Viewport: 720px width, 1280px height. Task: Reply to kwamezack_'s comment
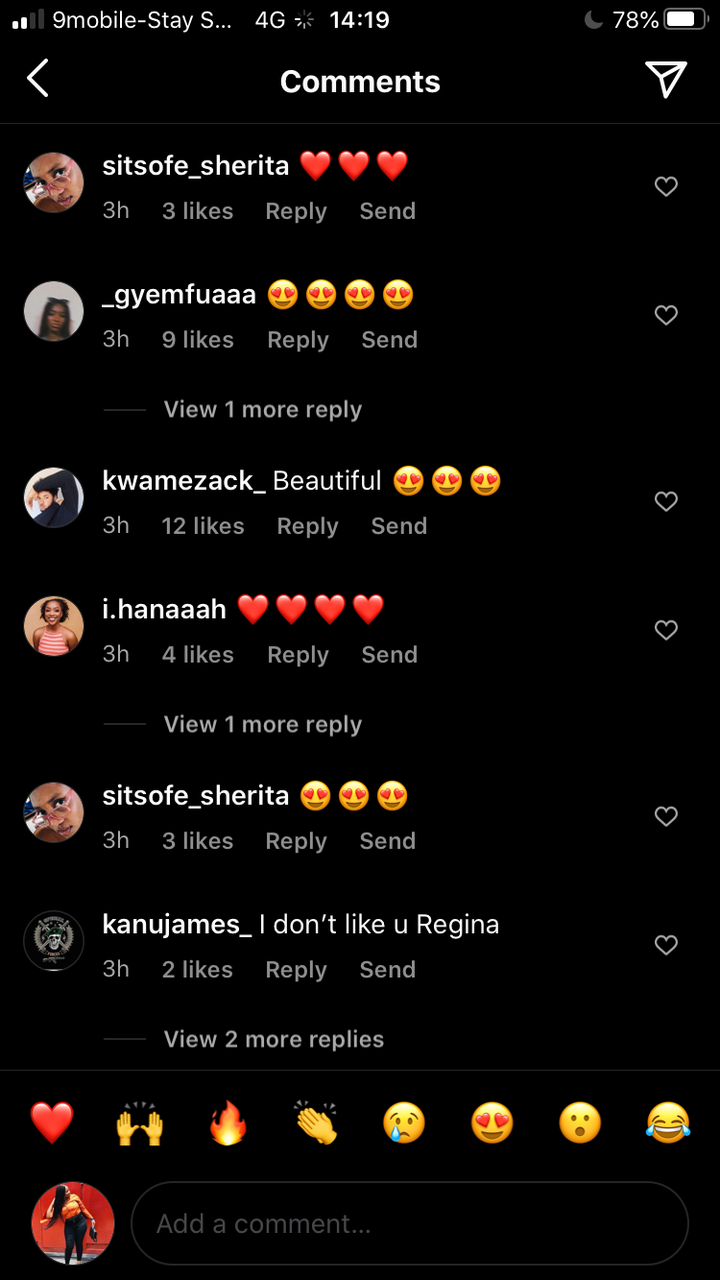click(x=307, y=526)
